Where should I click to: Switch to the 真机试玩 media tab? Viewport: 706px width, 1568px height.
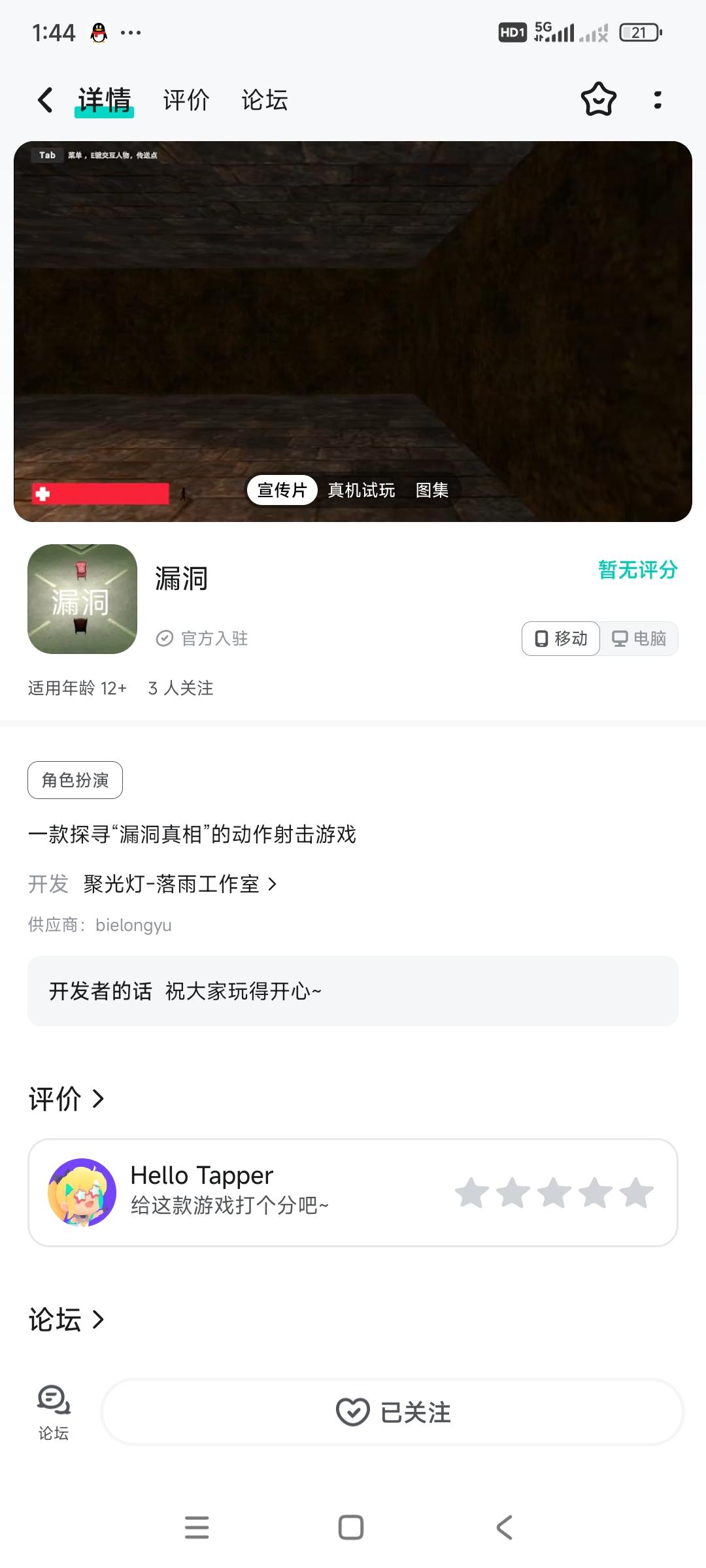pyautogui.click(x=360, y=490)
